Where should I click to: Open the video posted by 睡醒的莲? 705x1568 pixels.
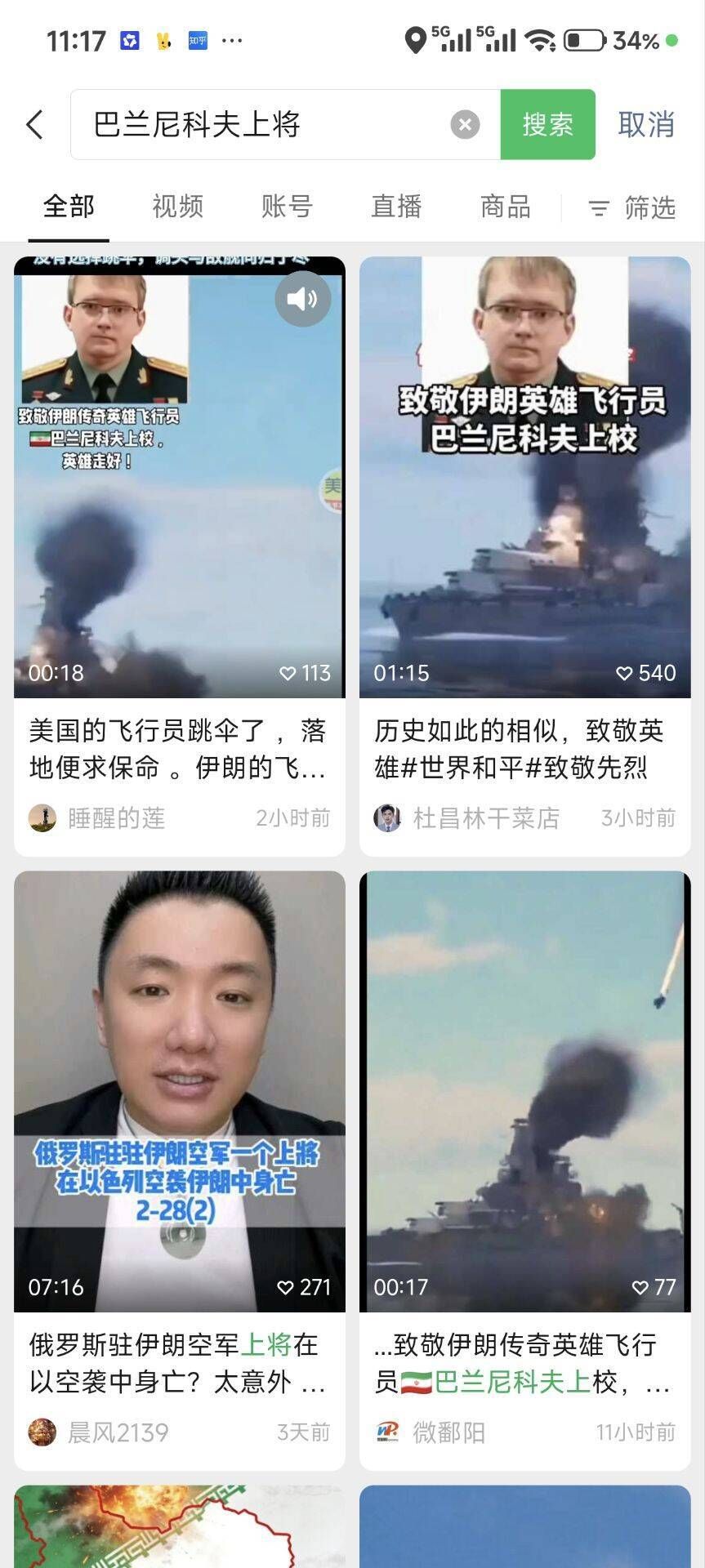click(x=179, y=490)
